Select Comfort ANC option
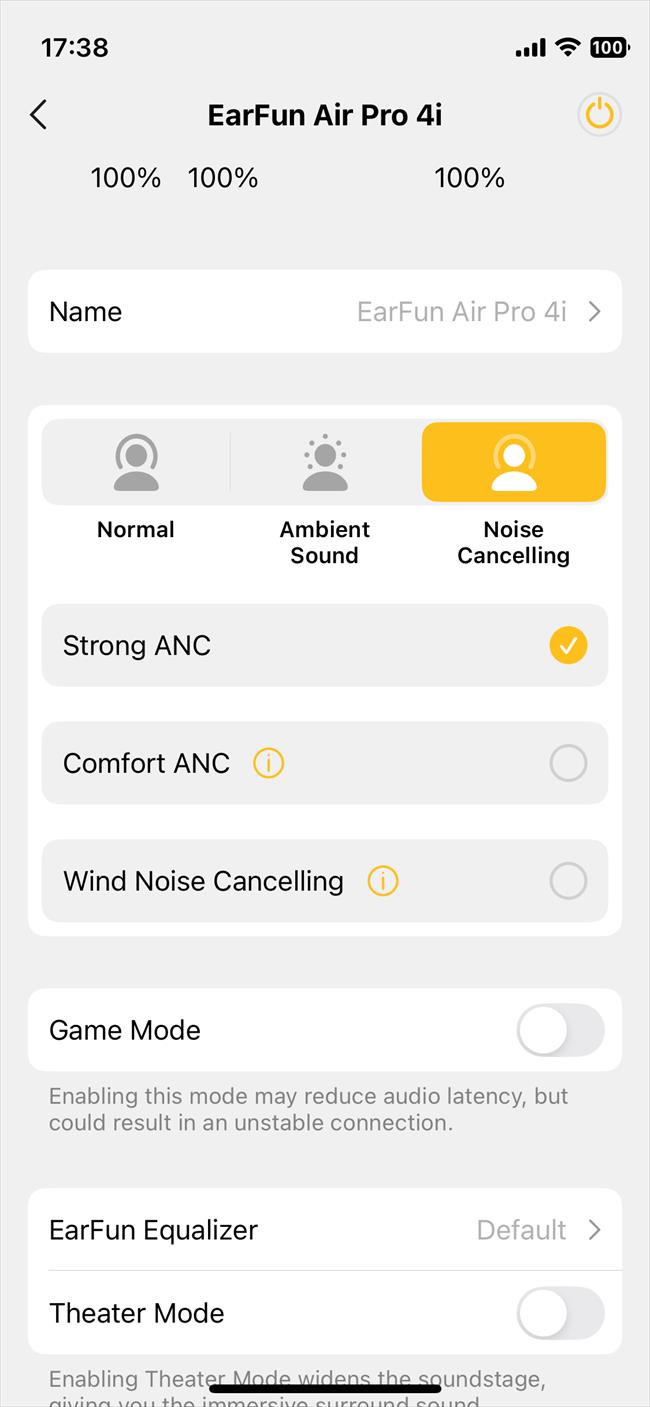 click(325, 763)
